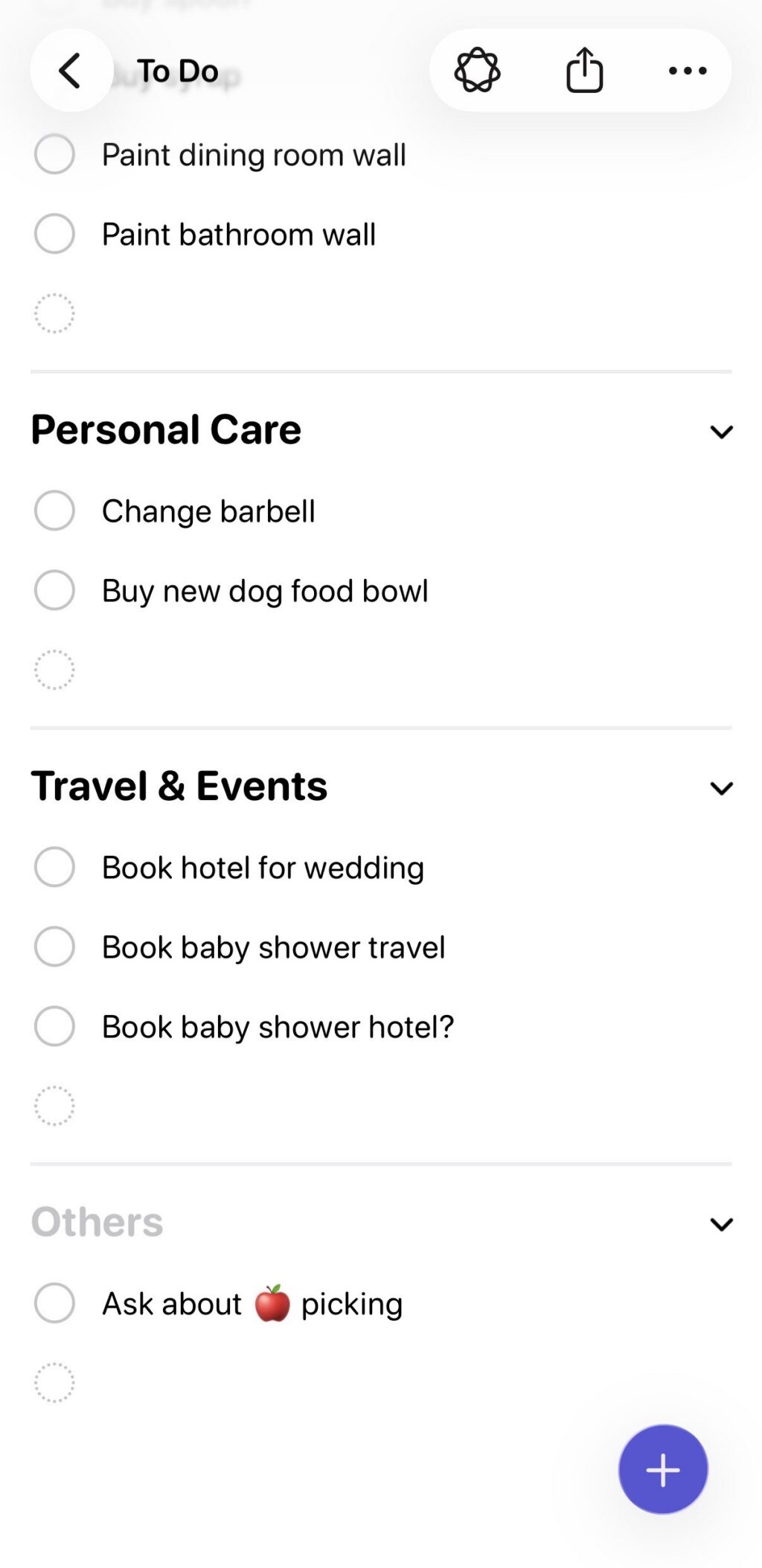Mark Paint bathroom wall as done
Image resolution: width=762 pixels, height=1568 pixels.
coord(54,234)
